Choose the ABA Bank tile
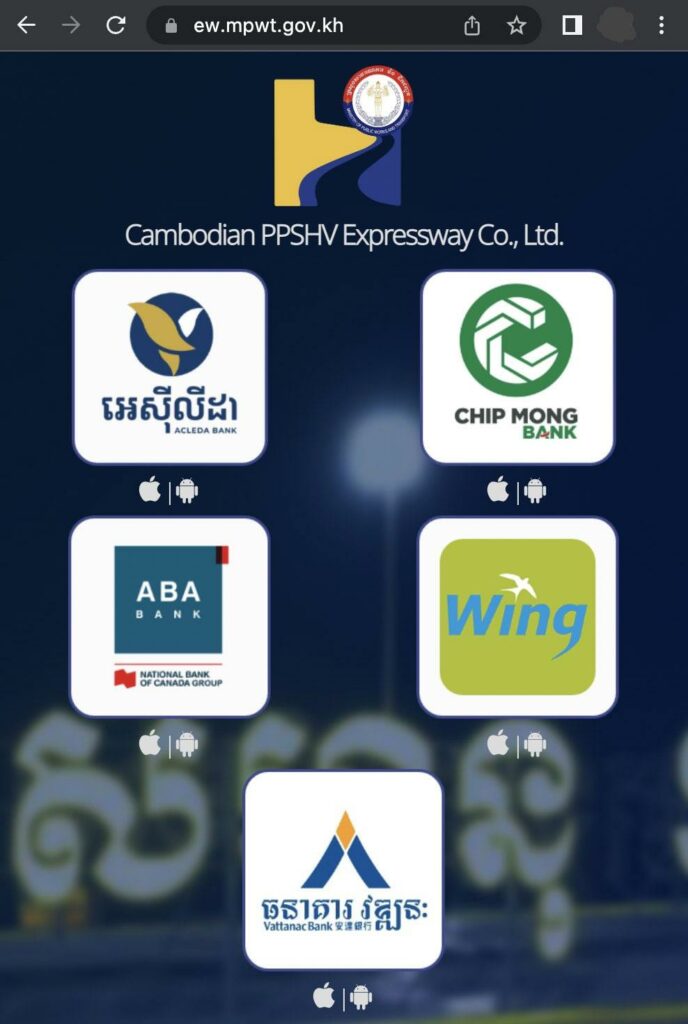 169,616
